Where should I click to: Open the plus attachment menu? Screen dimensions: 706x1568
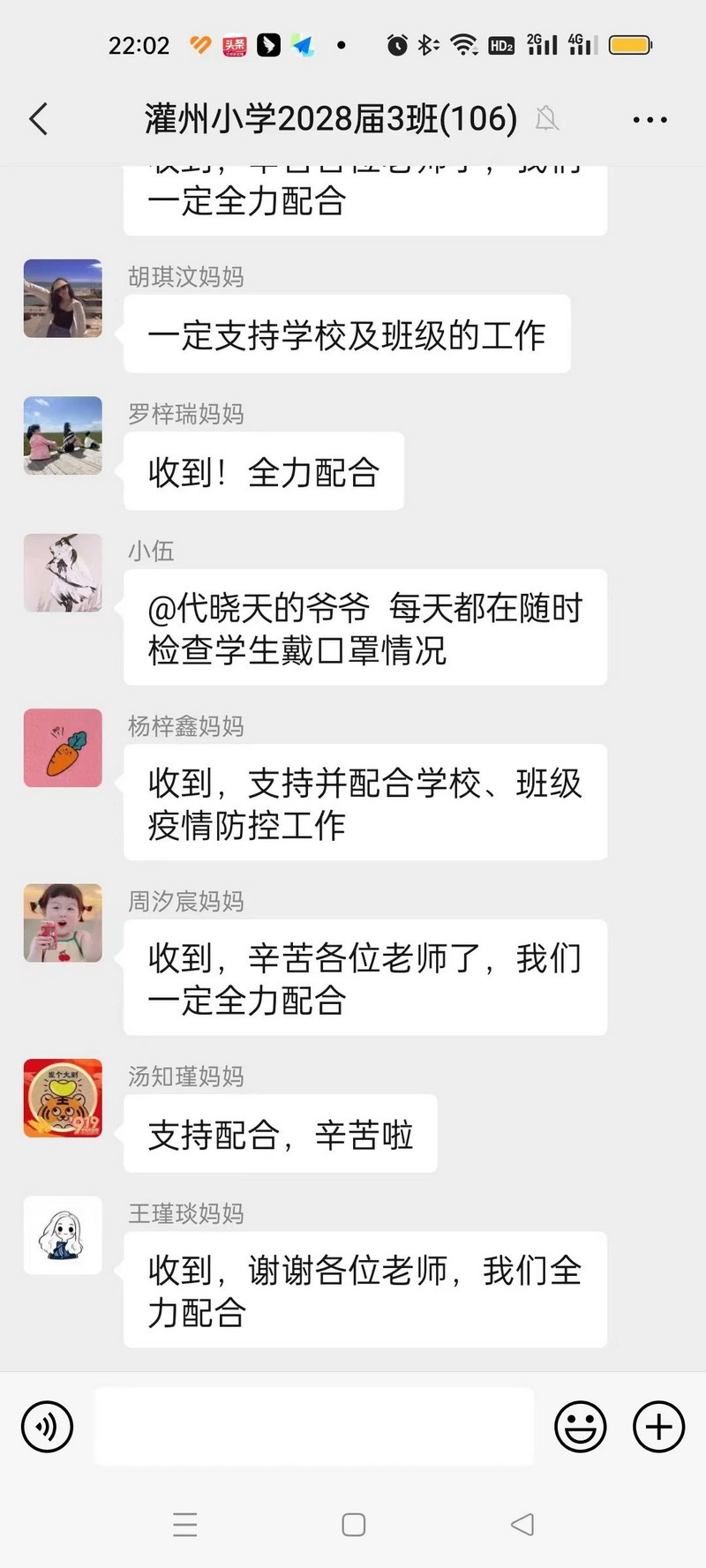pos(658,1427)
